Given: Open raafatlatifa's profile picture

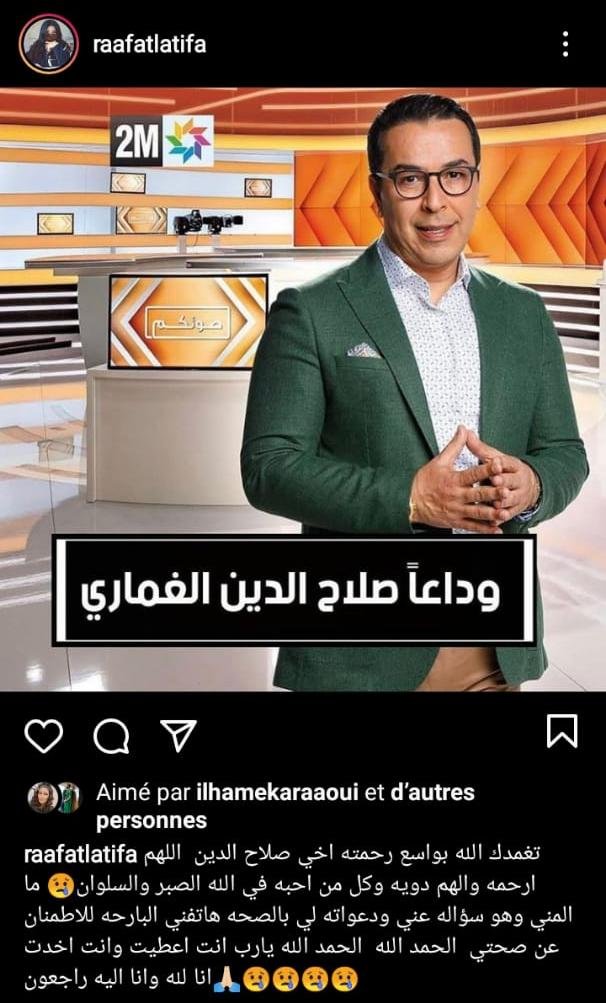Looking at the screenshot, I should click(49, 46).
